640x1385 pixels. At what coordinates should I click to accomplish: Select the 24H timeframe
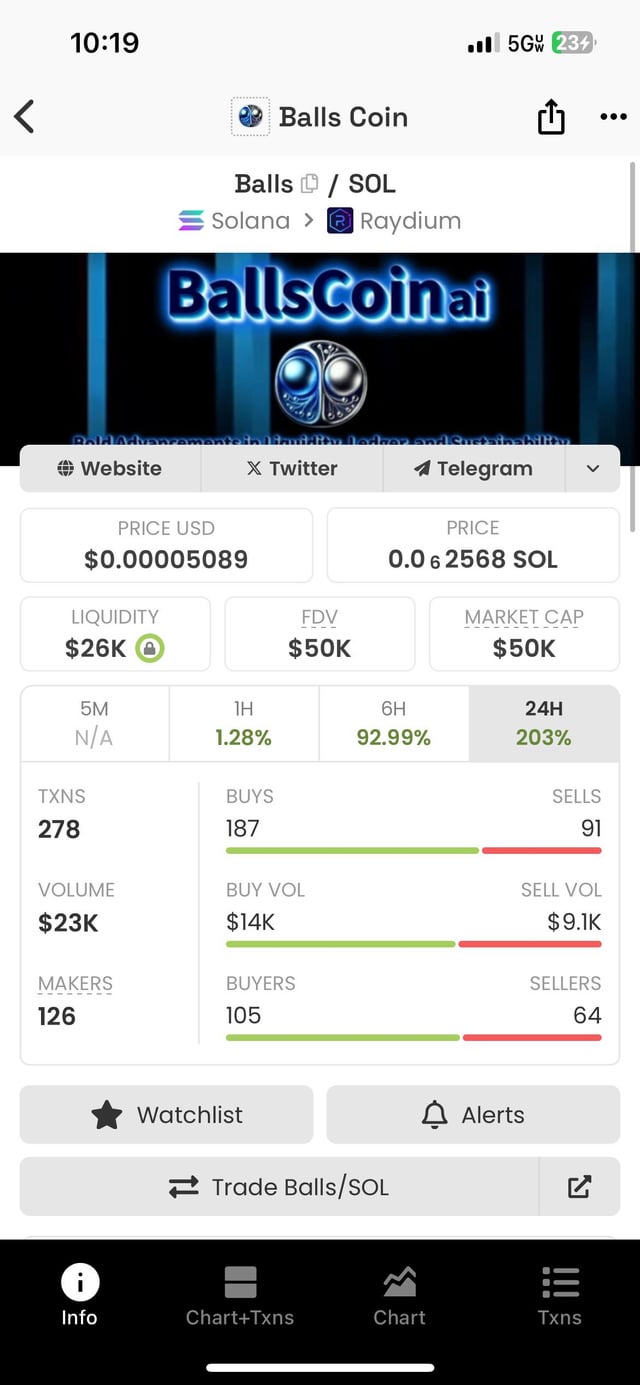click(x=543, y=723)
